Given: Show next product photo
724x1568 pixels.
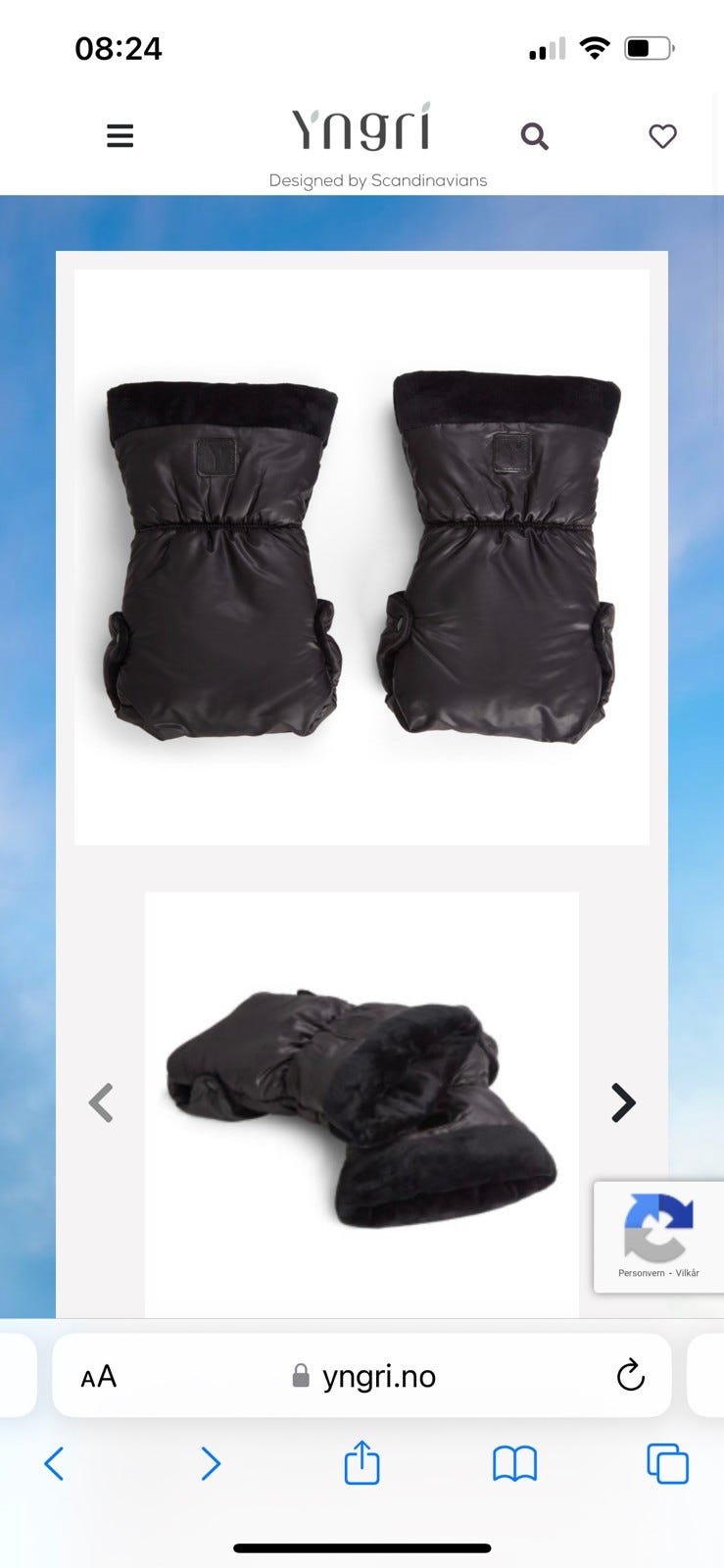Looking at the screenshot, I should pyautogui.click(x=623, y=1102).
